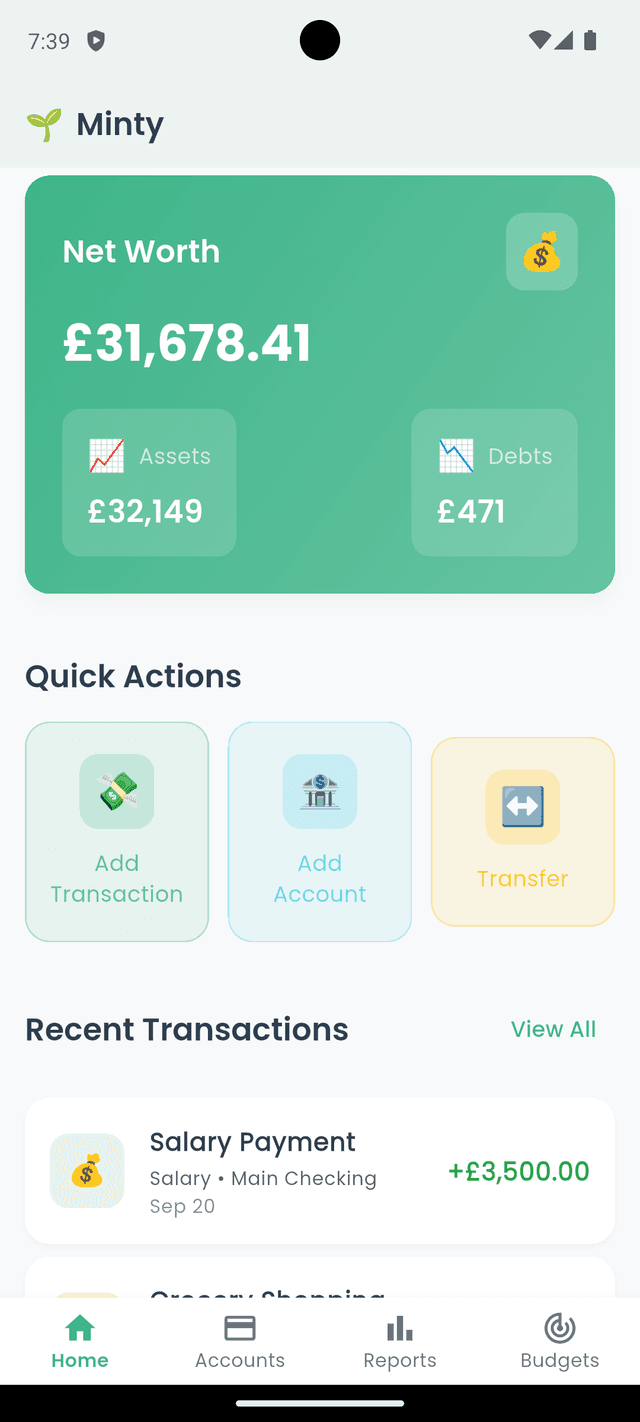Select the Home tab
Viewport: 640px width, 1422px height.
tap(80, 1342)
